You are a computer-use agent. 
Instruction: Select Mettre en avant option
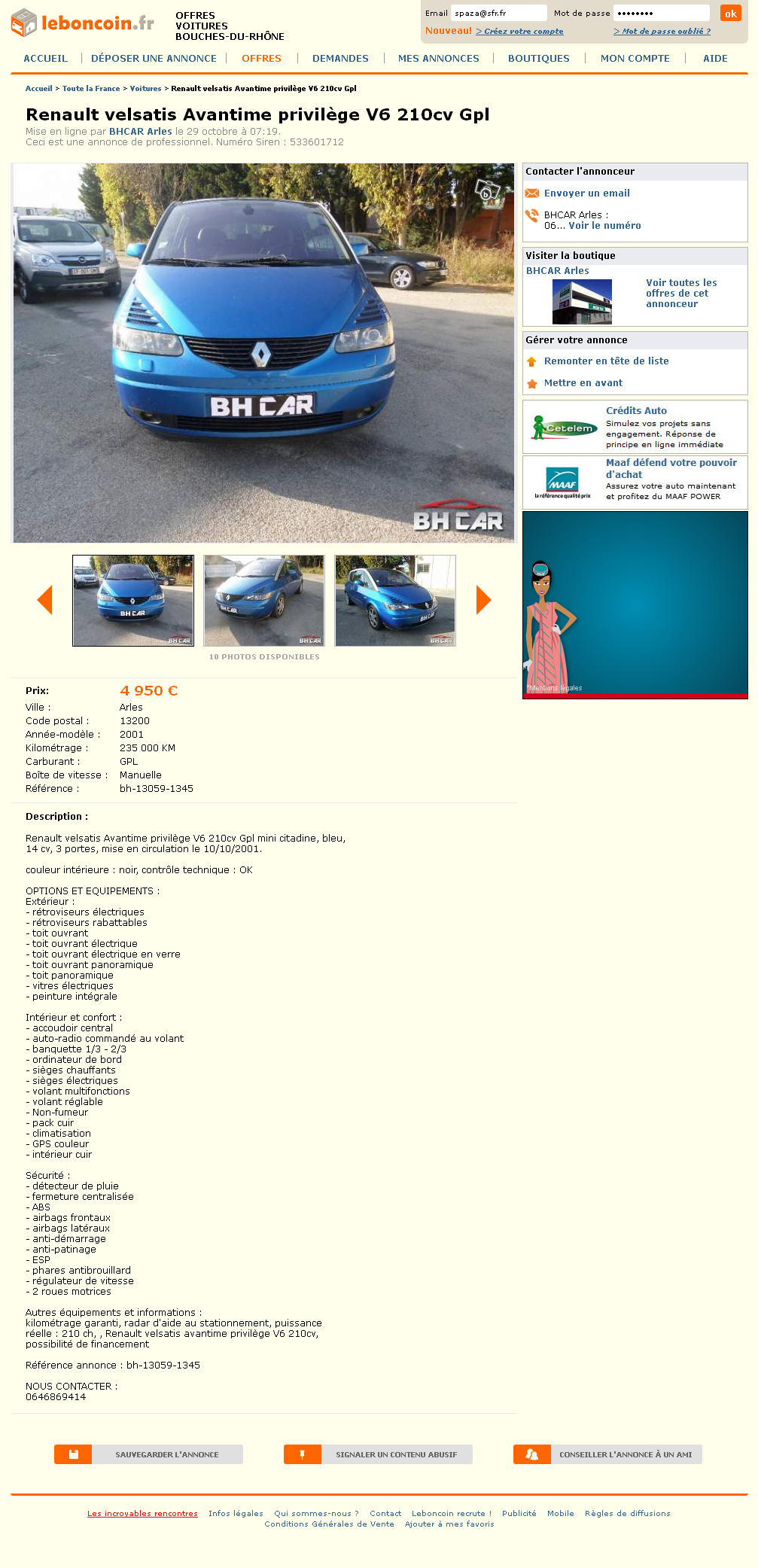tap(583, 383)
